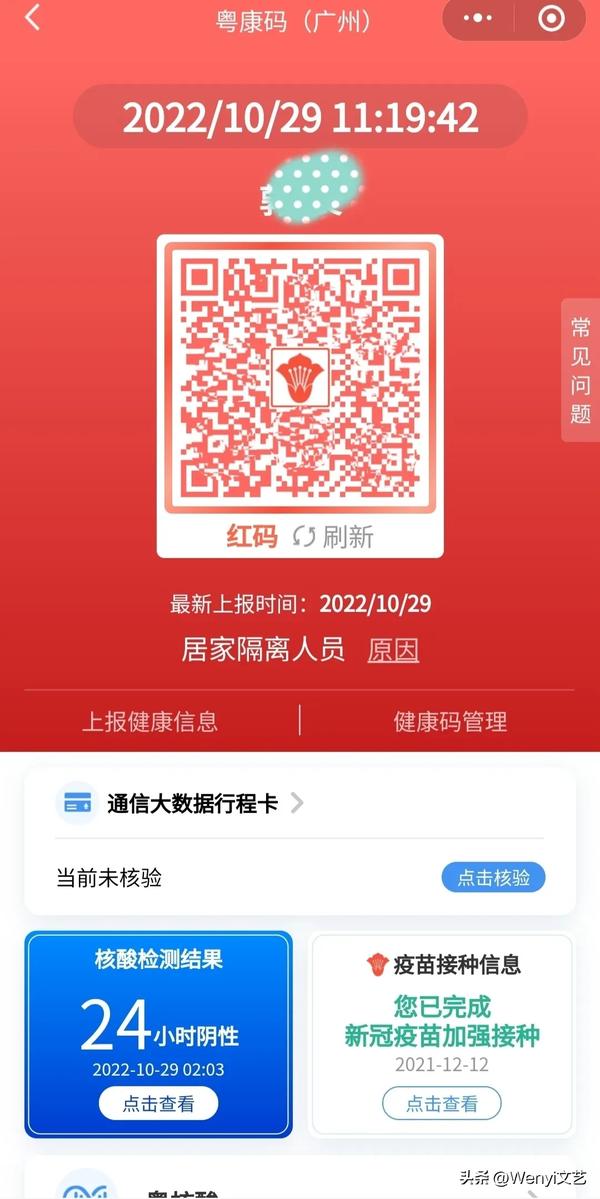Open 上报健康信息

[x=150, y=721]
